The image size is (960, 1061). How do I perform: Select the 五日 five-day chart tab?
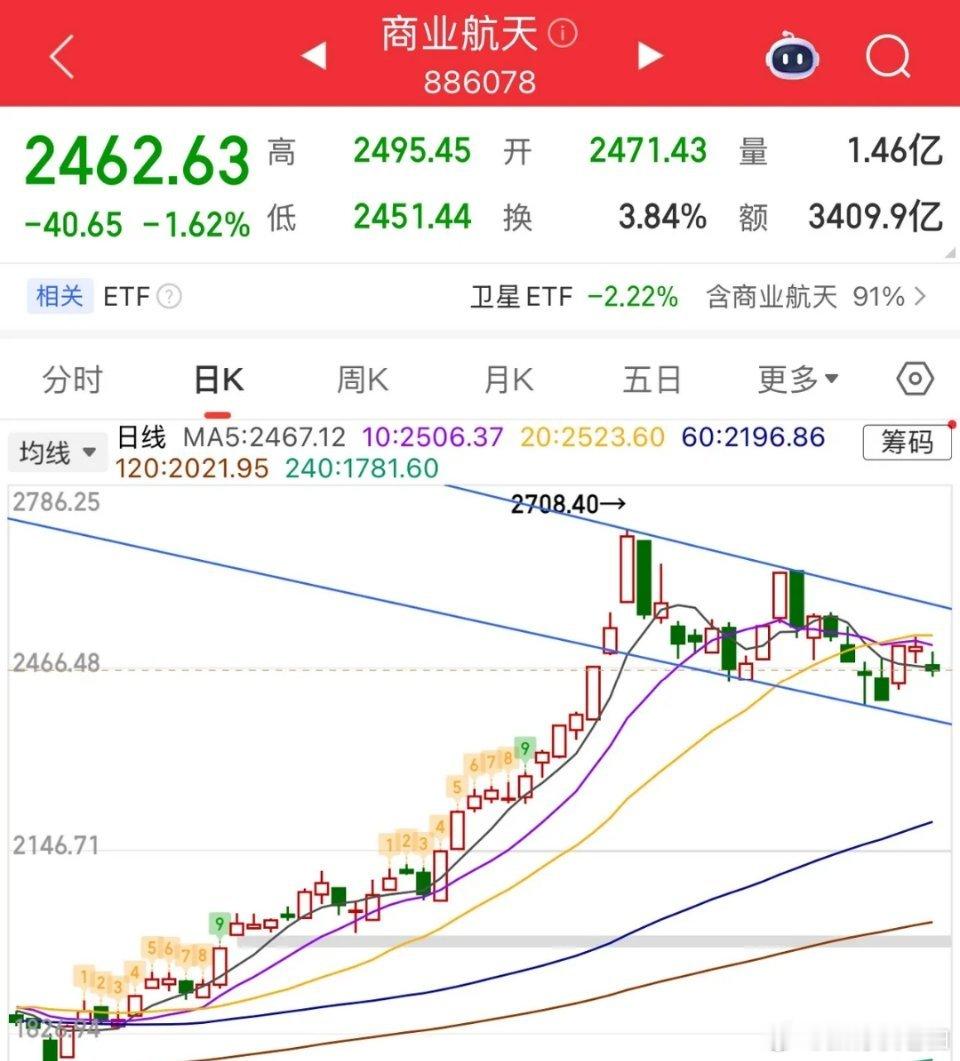pyautogui.click(x=651, y=379)
